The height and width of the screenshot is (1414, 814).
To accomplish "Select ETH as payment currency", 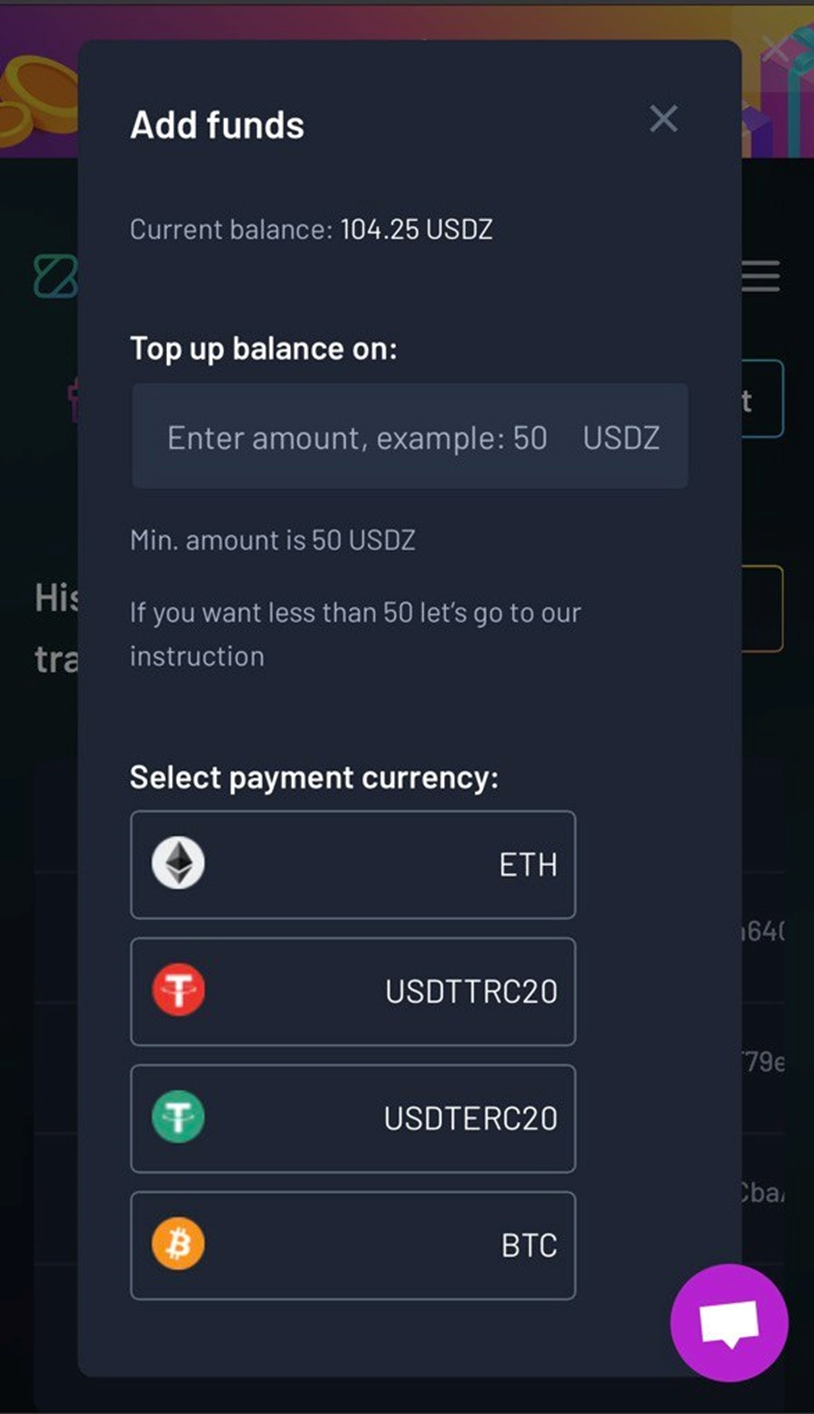I will pos(353,864).
